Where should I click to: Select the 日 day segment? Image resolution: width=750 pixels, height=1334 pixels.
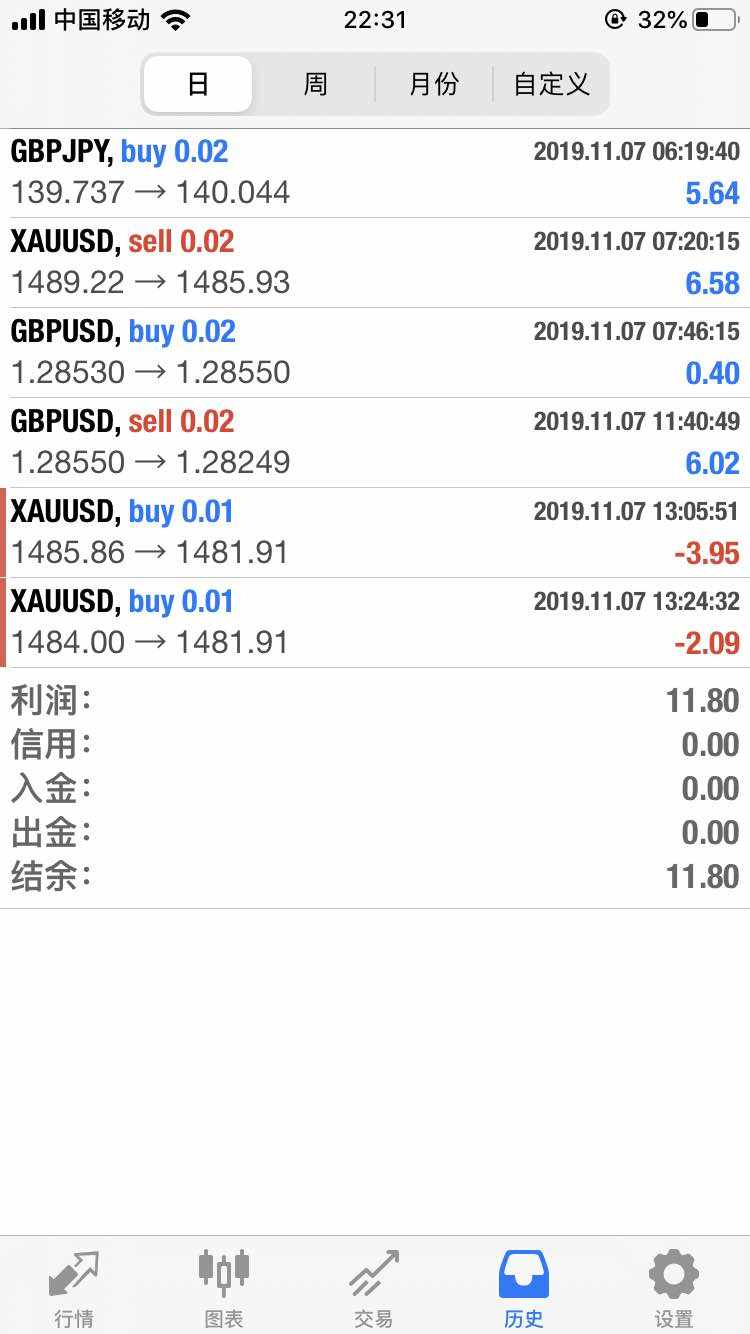point(198,84)
